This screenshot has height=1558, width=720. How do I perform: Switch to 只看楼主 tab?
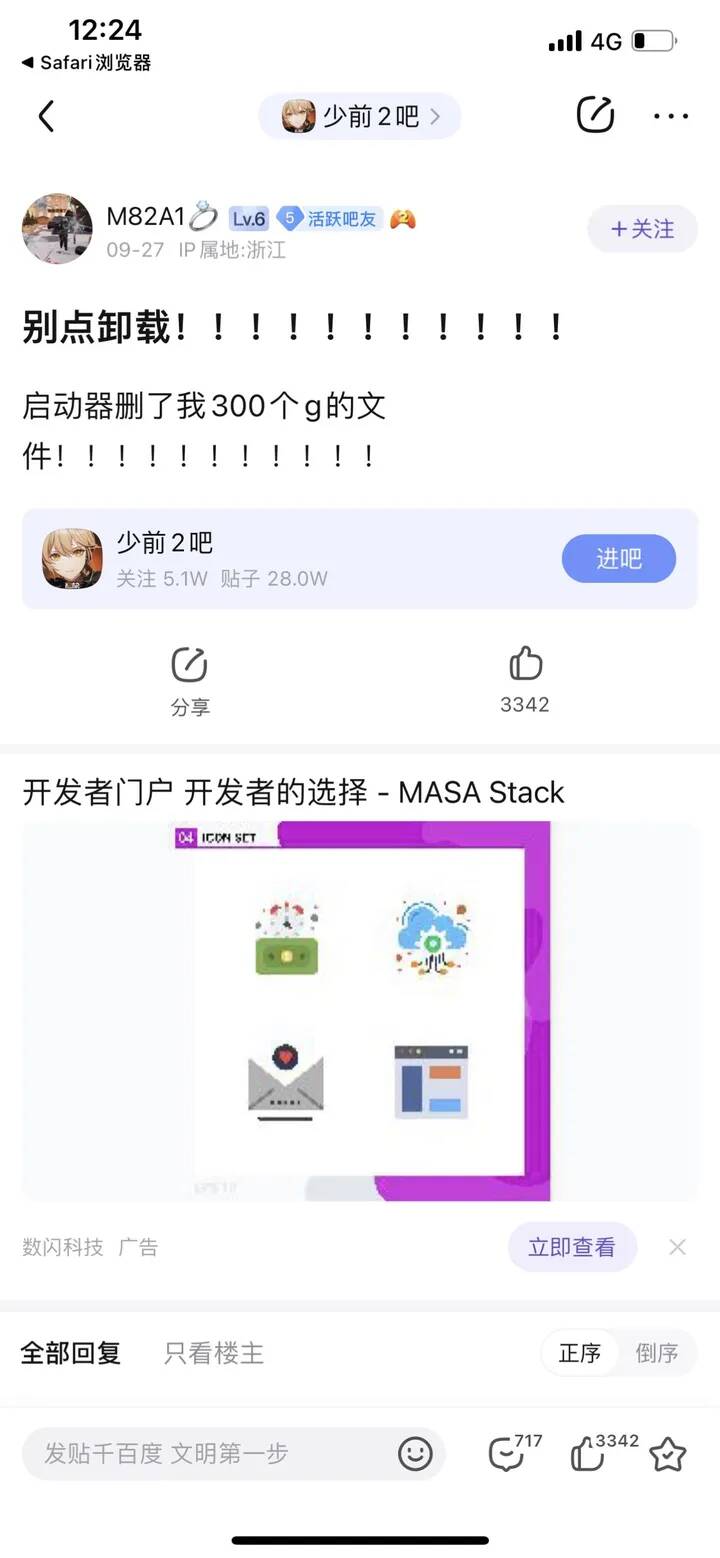coord(214,1353)
